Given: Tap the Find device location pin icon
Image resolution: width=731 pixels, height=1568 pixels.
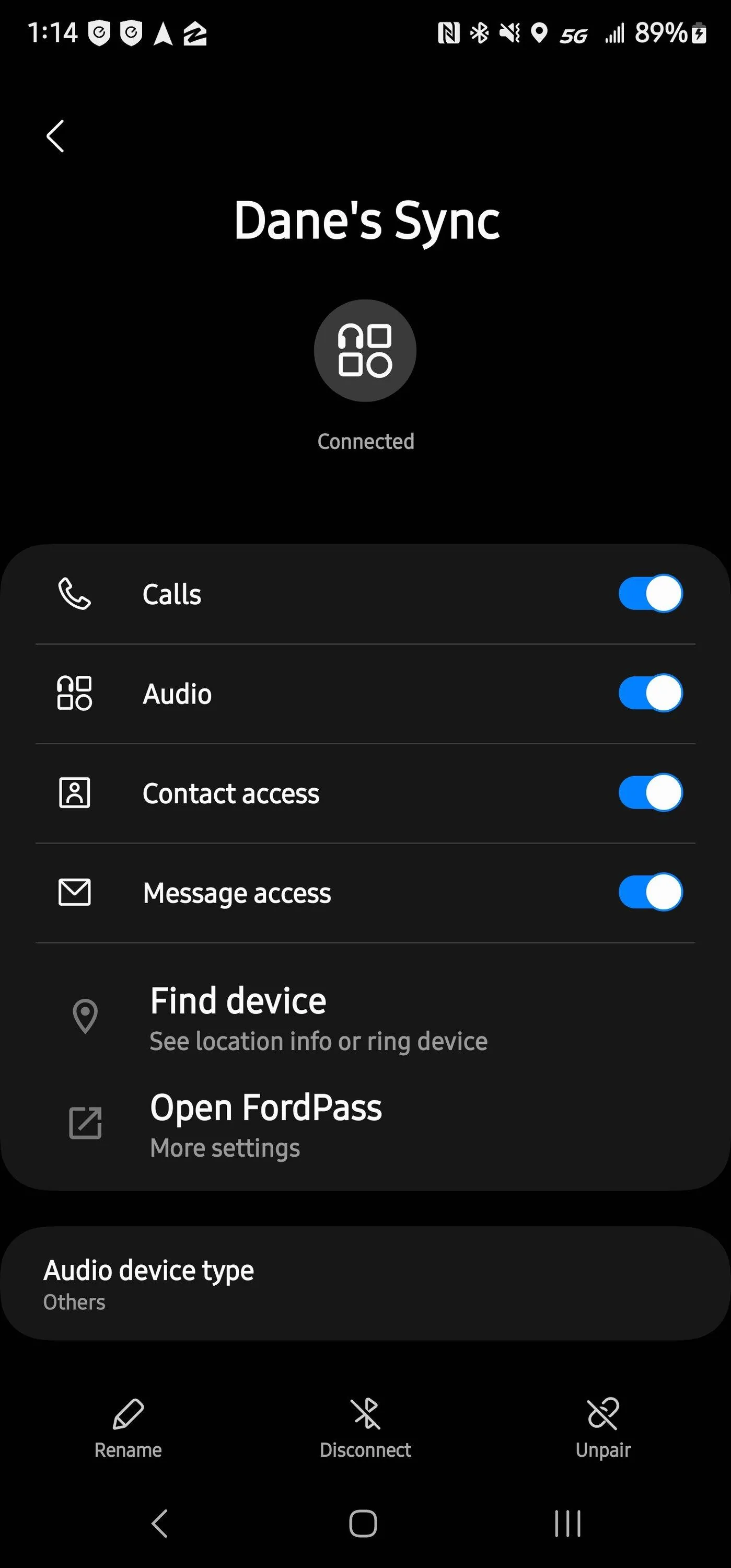Looking at the screenshot, I should pos(84,1016).
